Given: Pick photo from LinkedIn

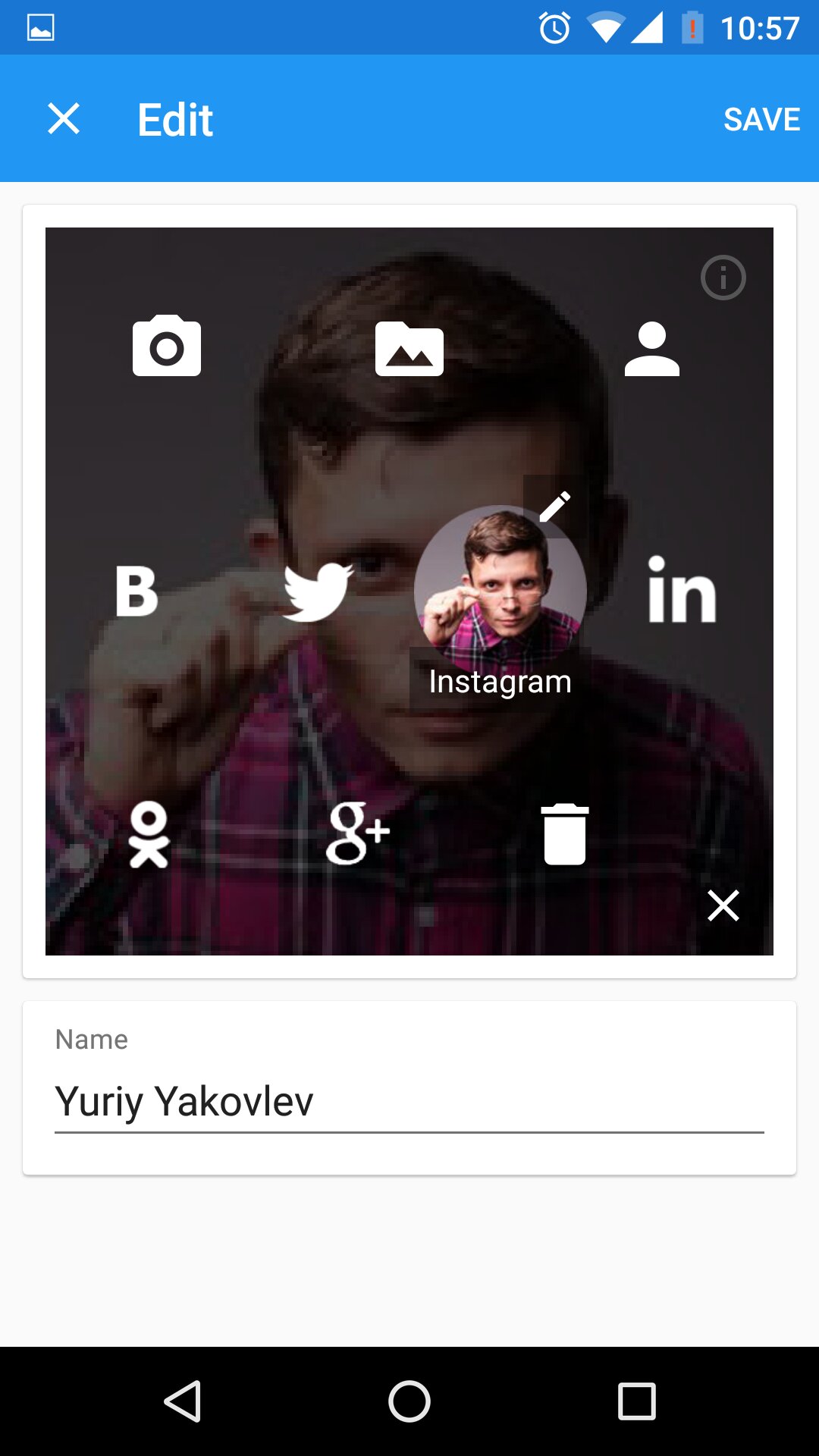Looking at the screenshot, I should 682,591.
